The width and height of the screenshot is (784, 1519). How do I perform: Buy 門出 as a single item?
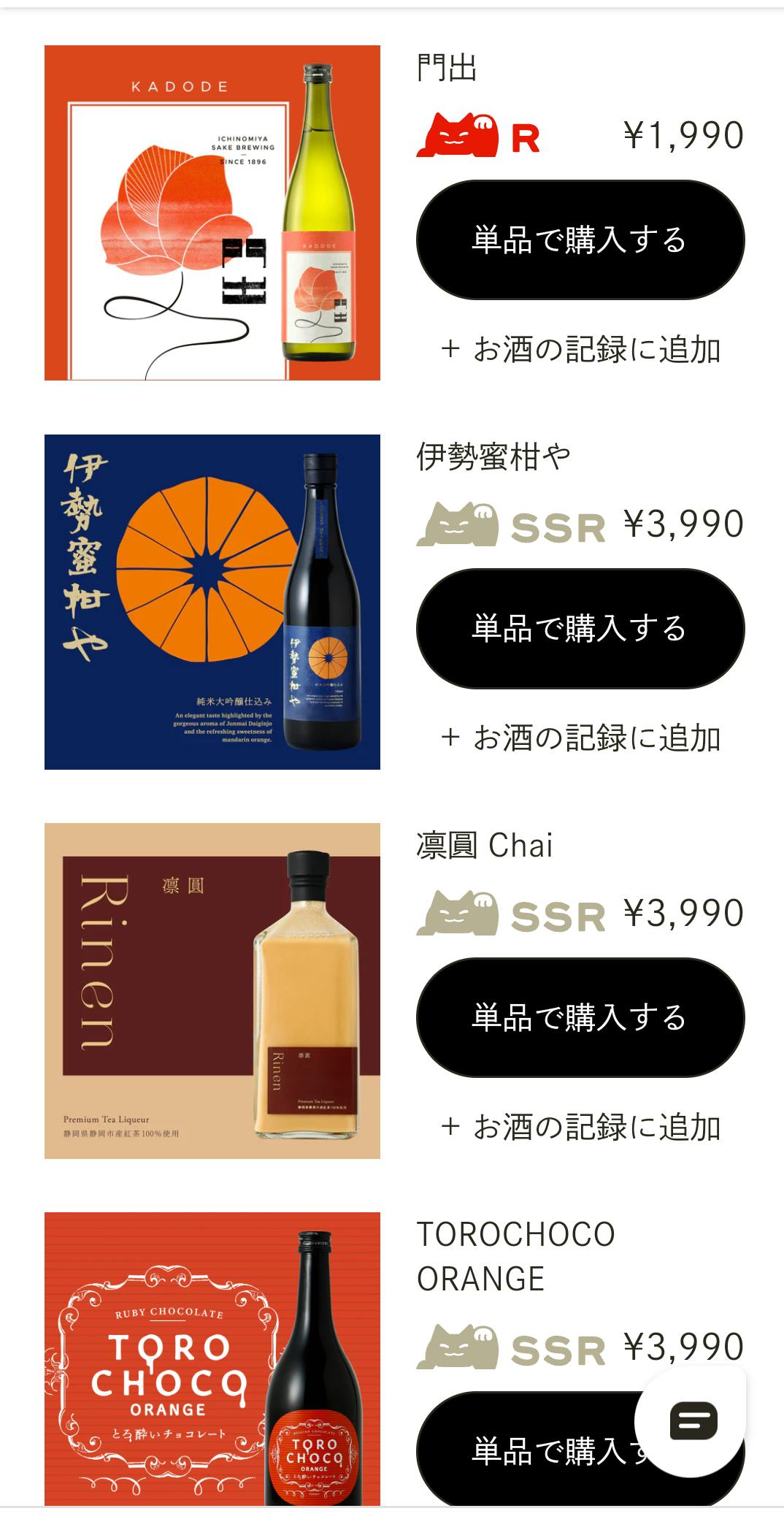(x=580, y=240)
